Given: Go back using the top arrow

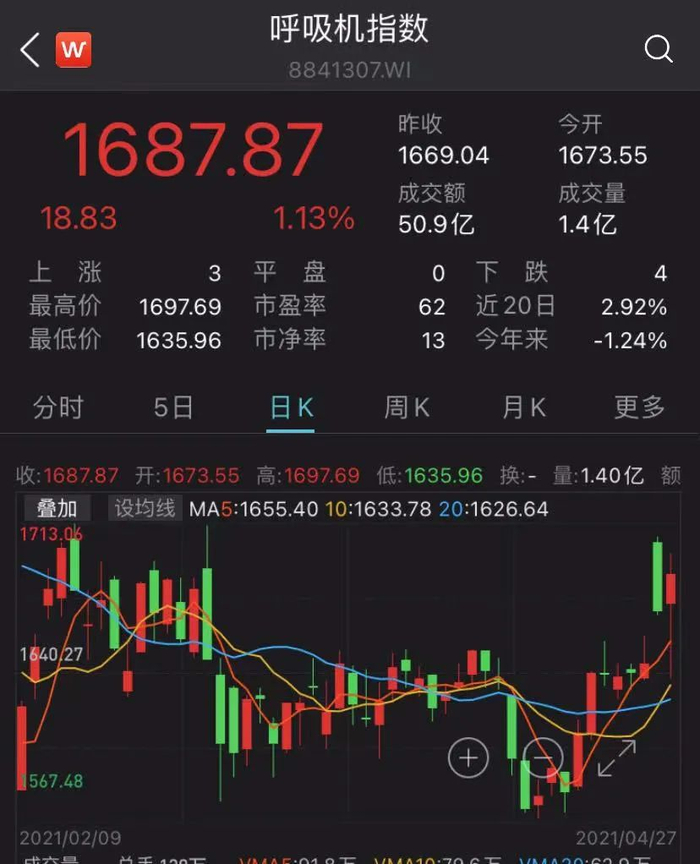Looking at the screenshot, I should pyautogui.click(x=30, y=49).
